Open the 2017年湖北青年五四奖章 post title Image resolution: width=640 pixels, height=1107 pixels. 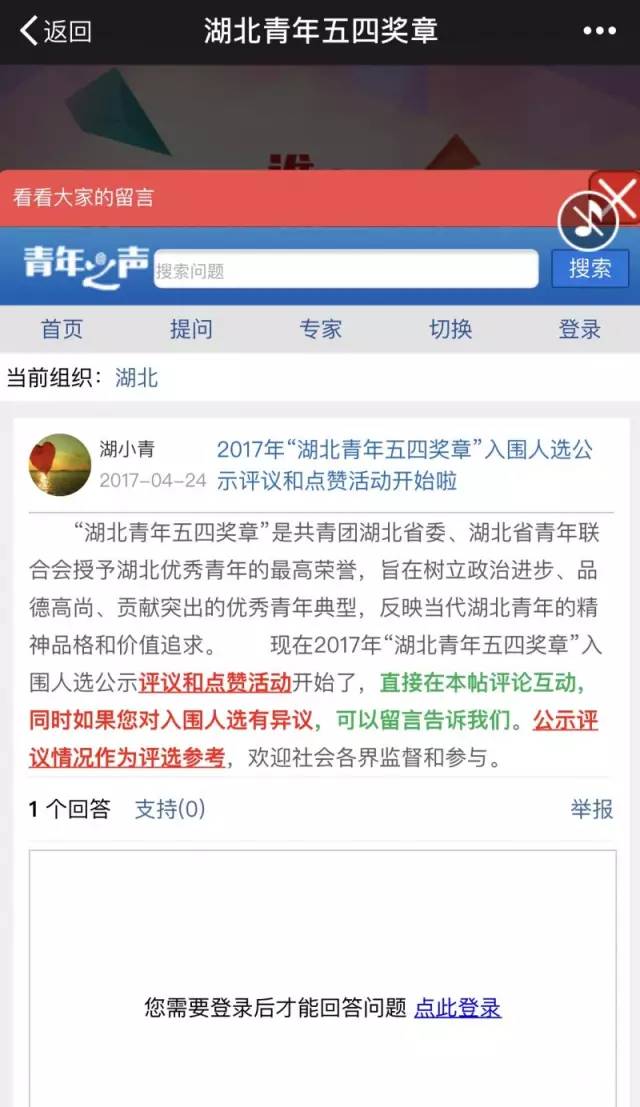coord(404,465)
